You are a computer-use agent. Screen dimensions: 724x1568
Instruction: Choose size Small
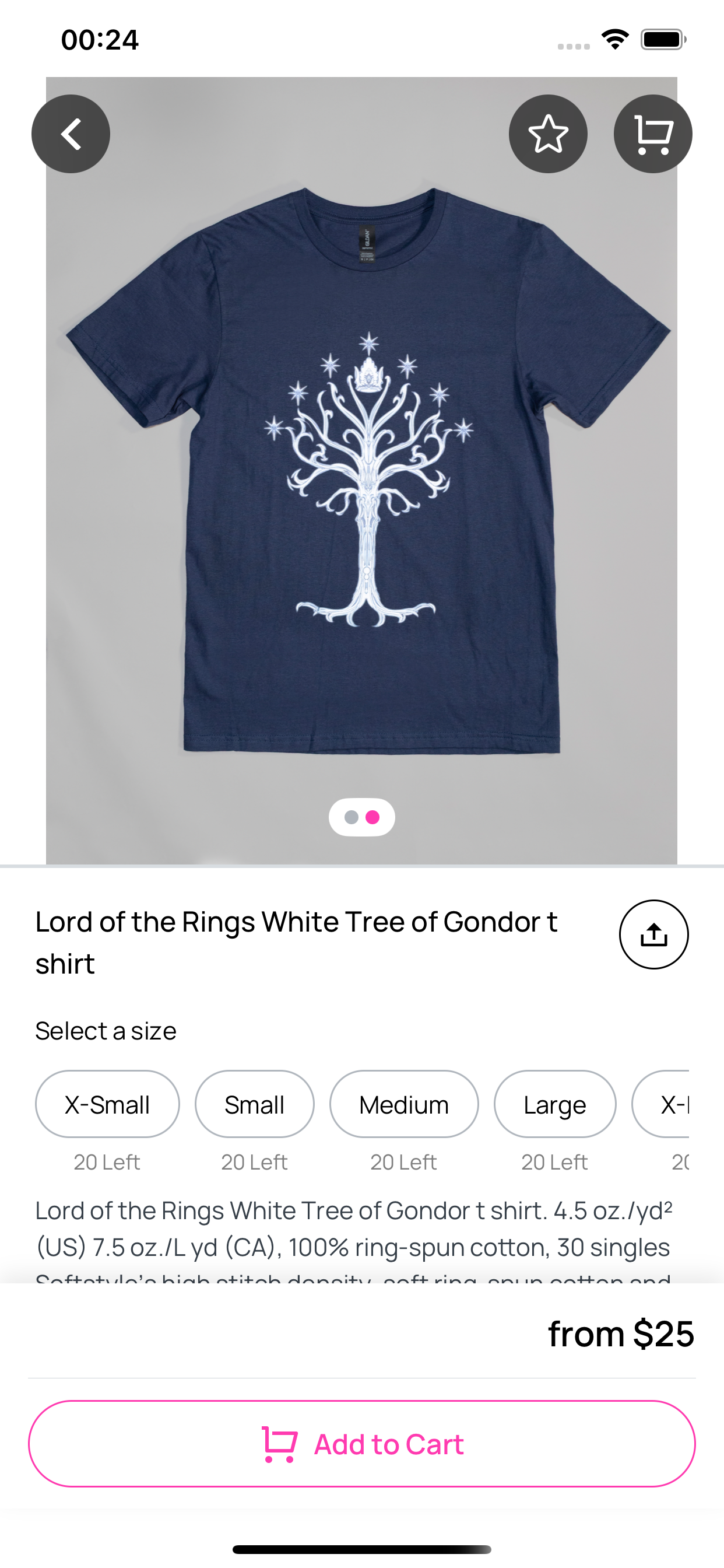pyautogui.click(x=254, y=1104)
